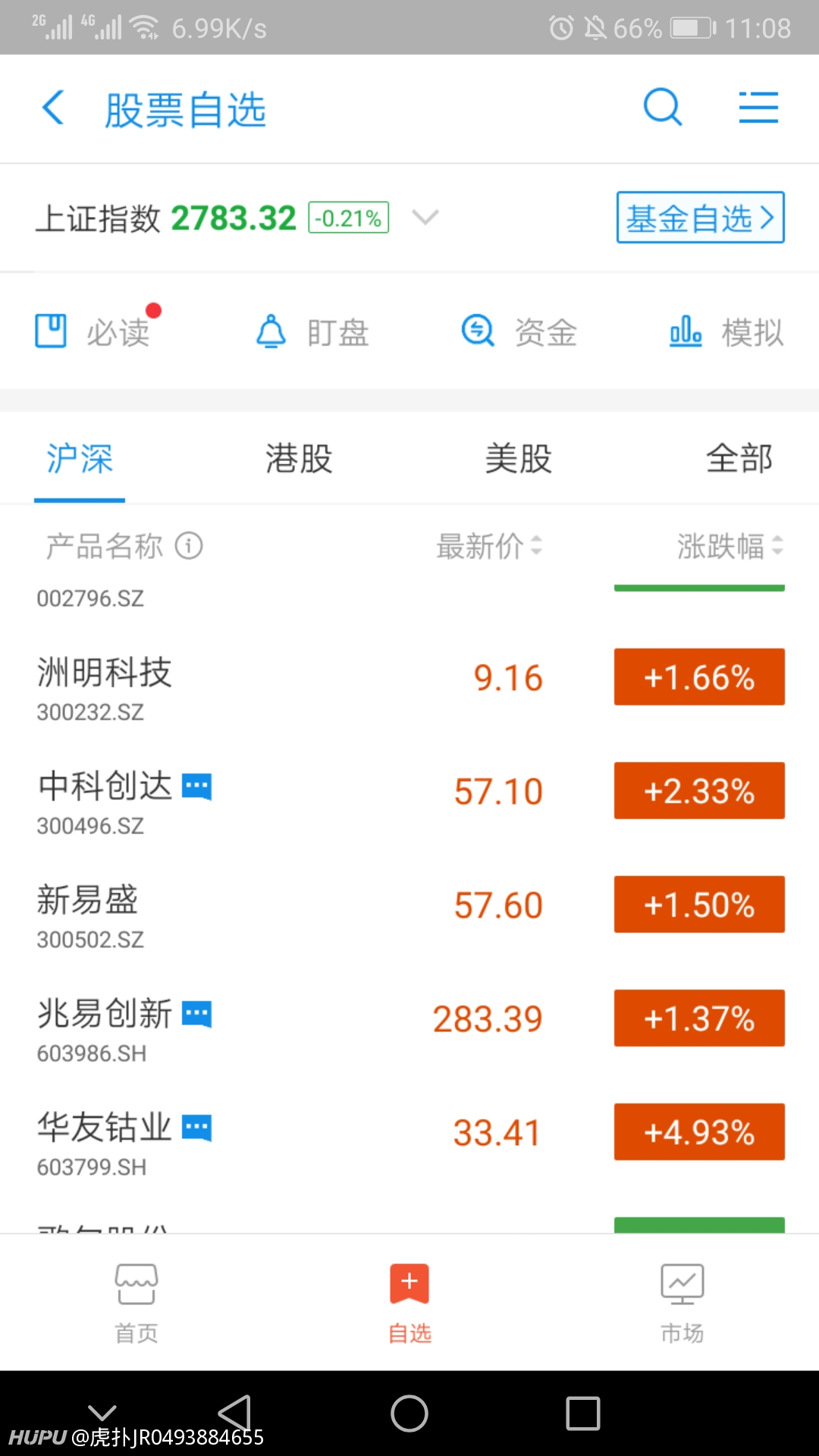Image resolution: width=819 pixels, height=1456 pixels.
Task: Sort the list by 涨跌幅
Action: (x=730, y=546)
